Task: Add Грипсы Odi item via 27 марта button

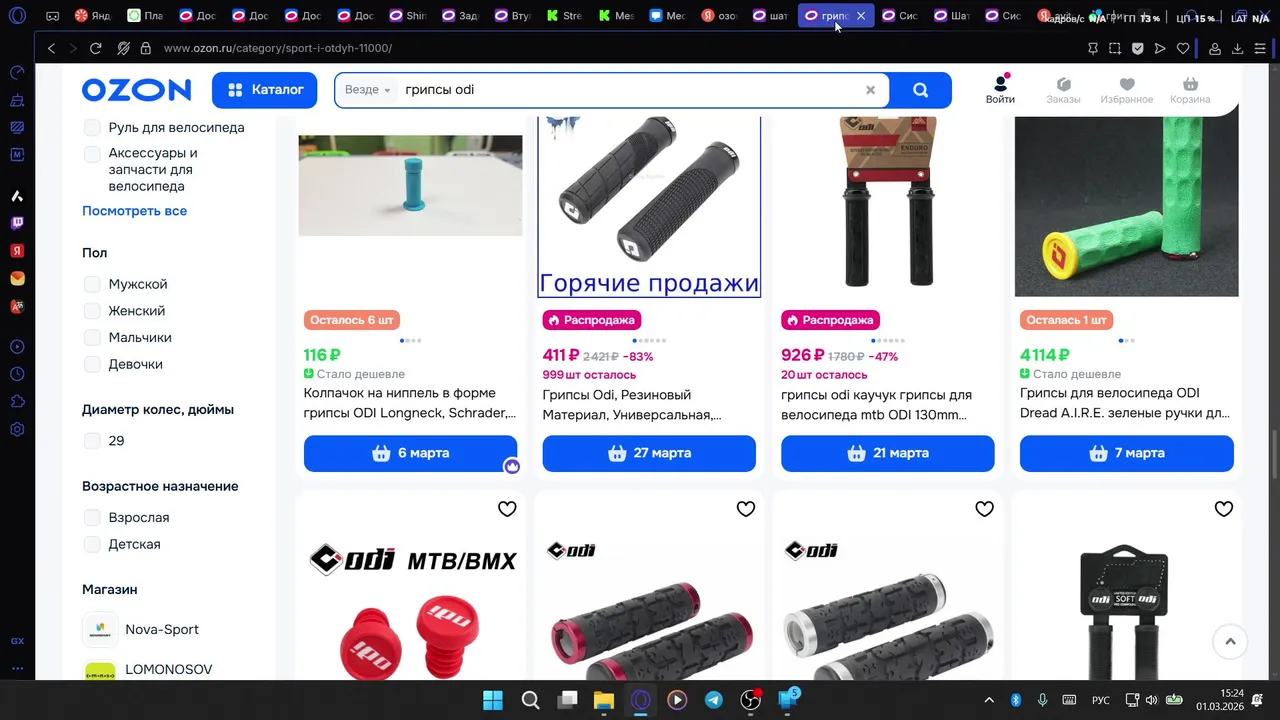Action: tap(649, 453)
